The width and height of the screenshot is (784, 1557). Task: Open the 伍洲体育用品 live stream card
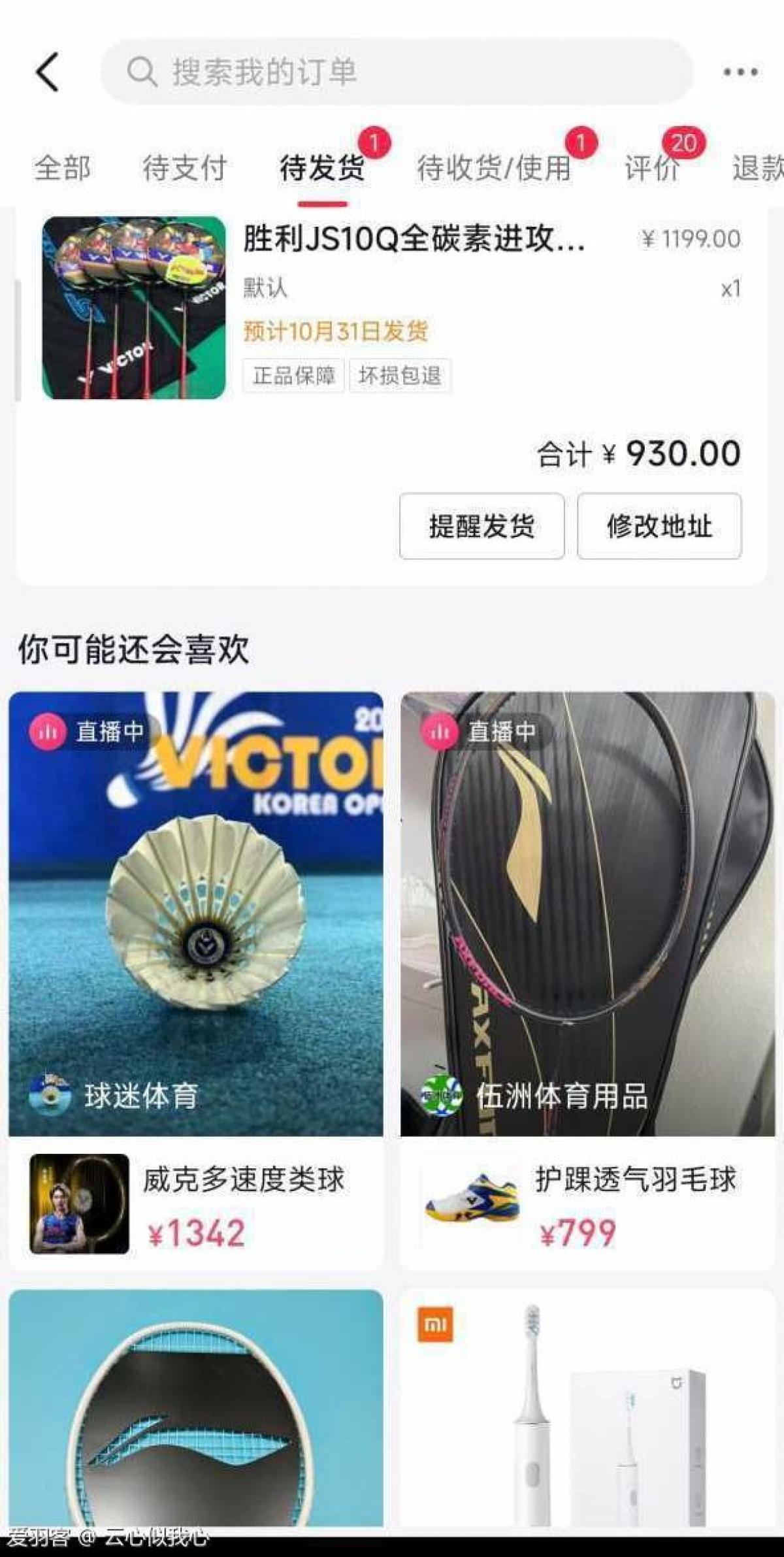pyautogui.click(x=587, y=915)
